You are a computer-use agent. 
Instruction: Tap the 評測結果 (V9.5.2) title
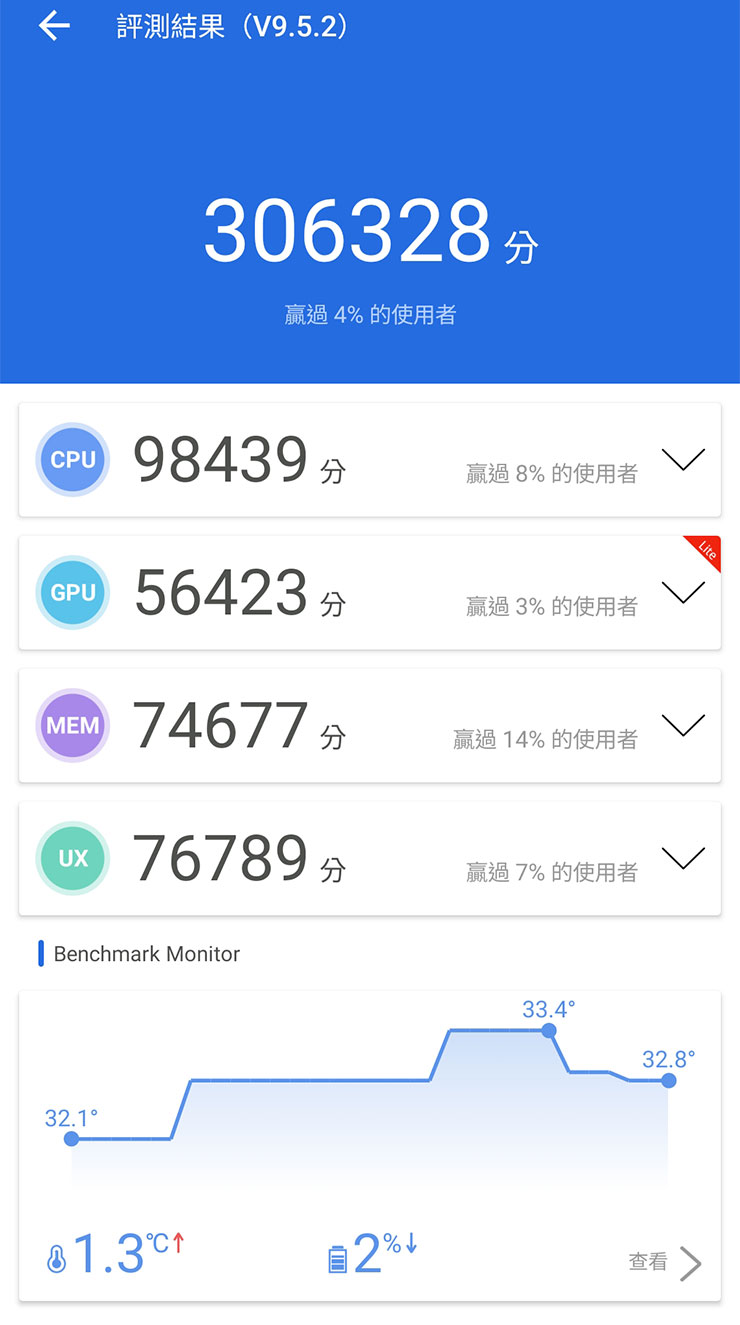click(225, 26)
